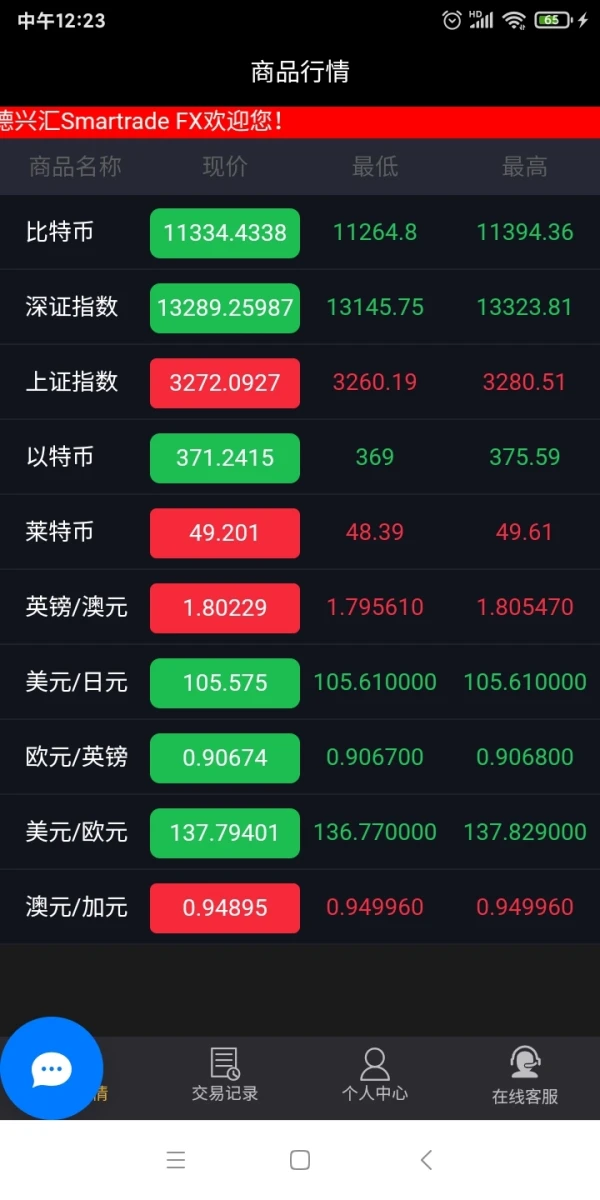Go back with the system back button
The image size is (600, 1200).
click(x=426, y=1160)
